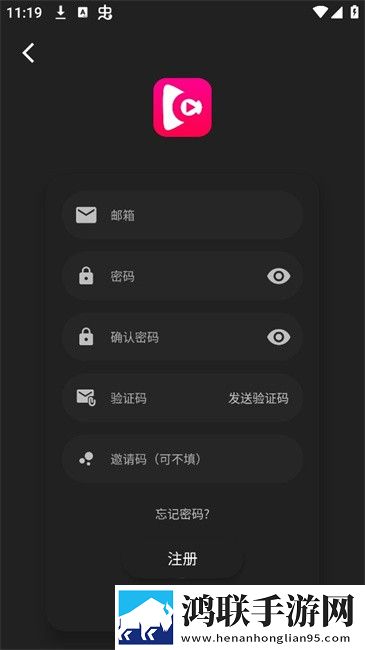Send code via 发送验证码

click(258, 398)
